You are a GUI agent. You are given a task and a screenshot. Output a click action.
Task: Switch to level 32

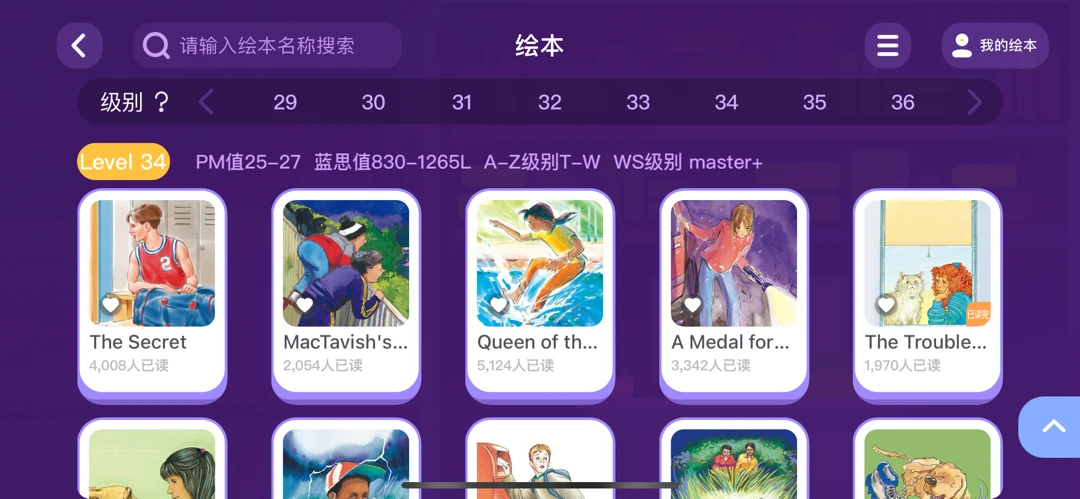pos(550,102)
